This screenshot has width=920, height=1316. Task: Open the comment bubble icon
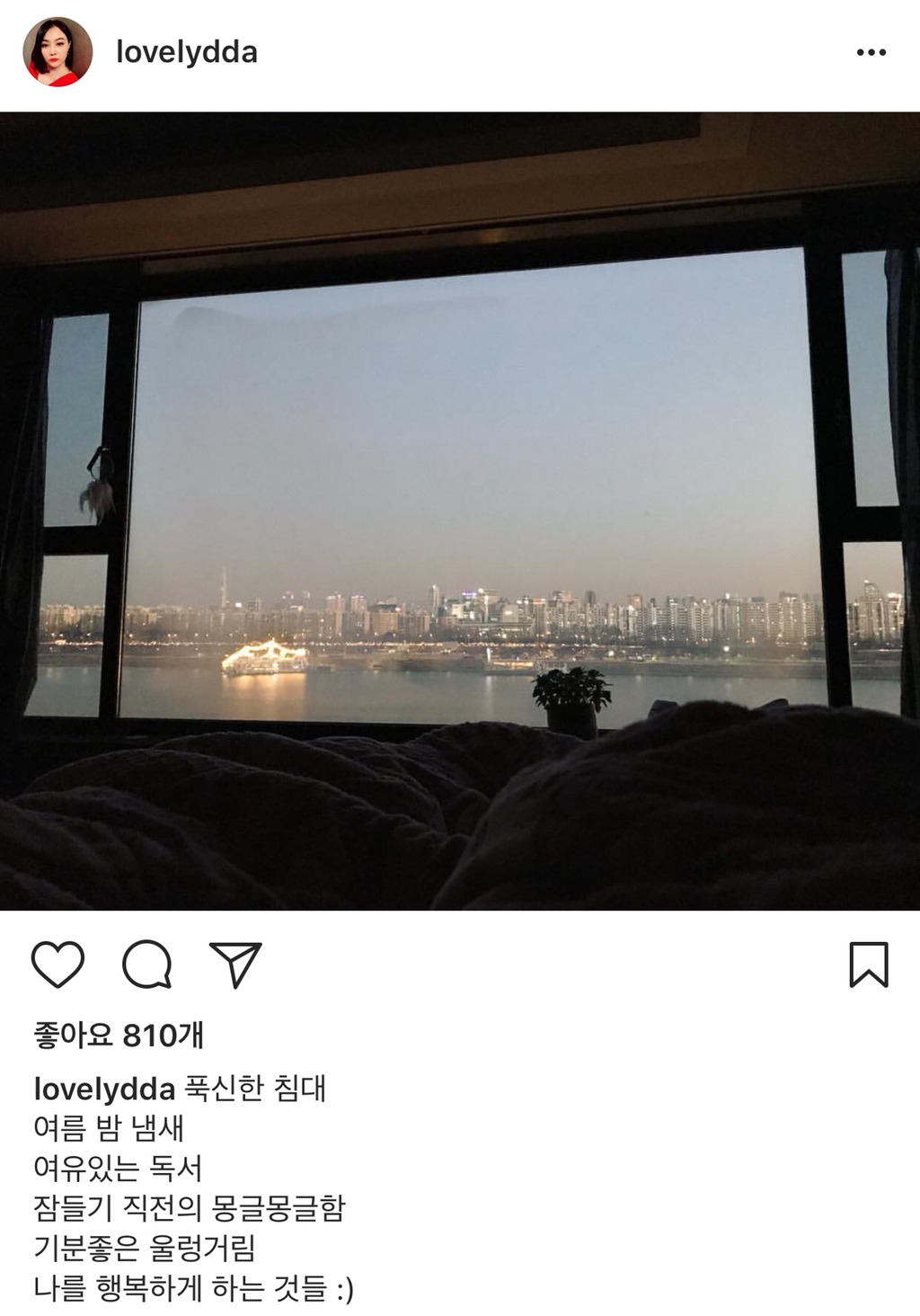[146, 965]
